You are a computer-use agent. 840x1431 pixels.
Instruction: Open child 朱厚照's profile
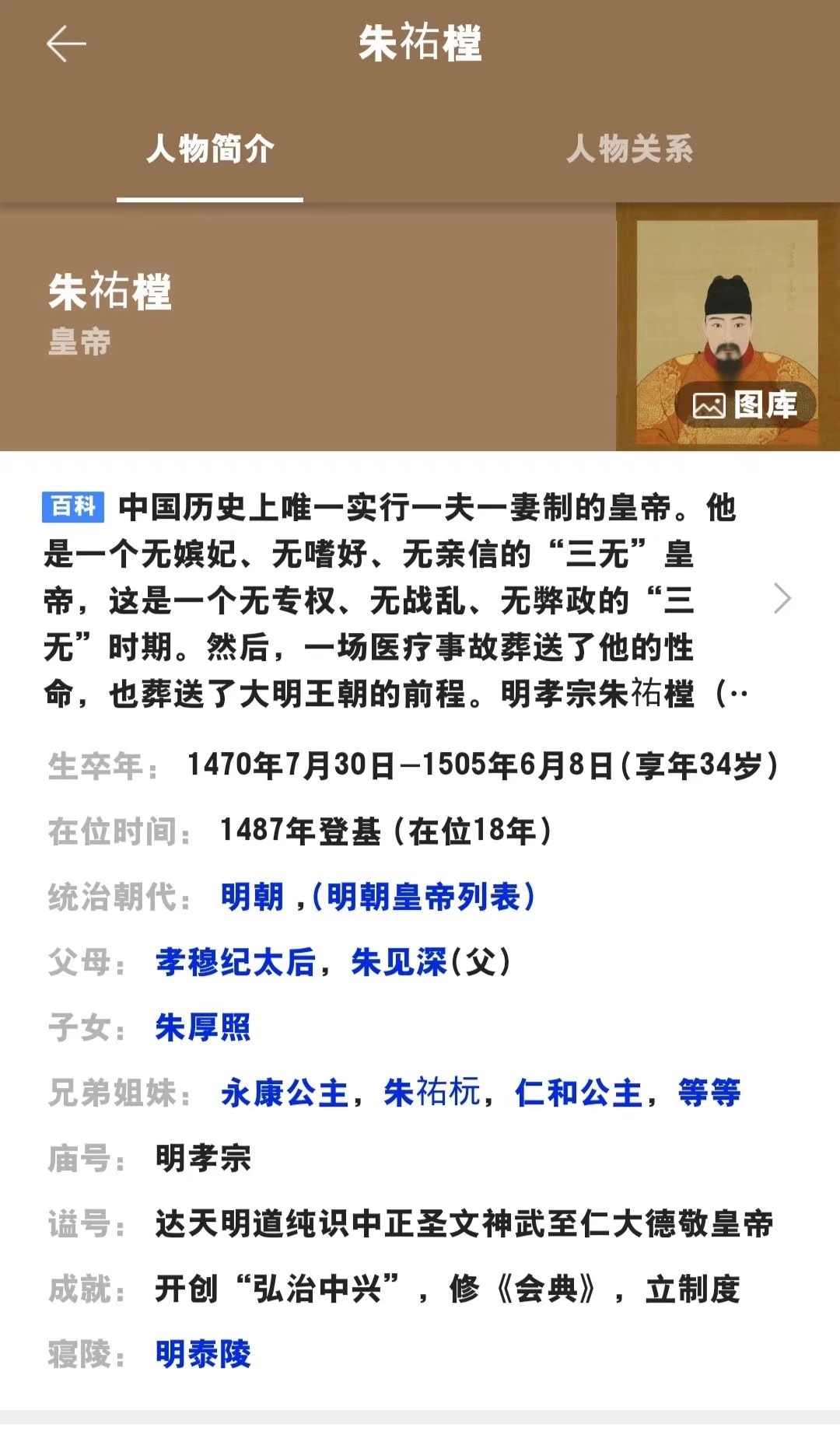(x=203, y=1027)
